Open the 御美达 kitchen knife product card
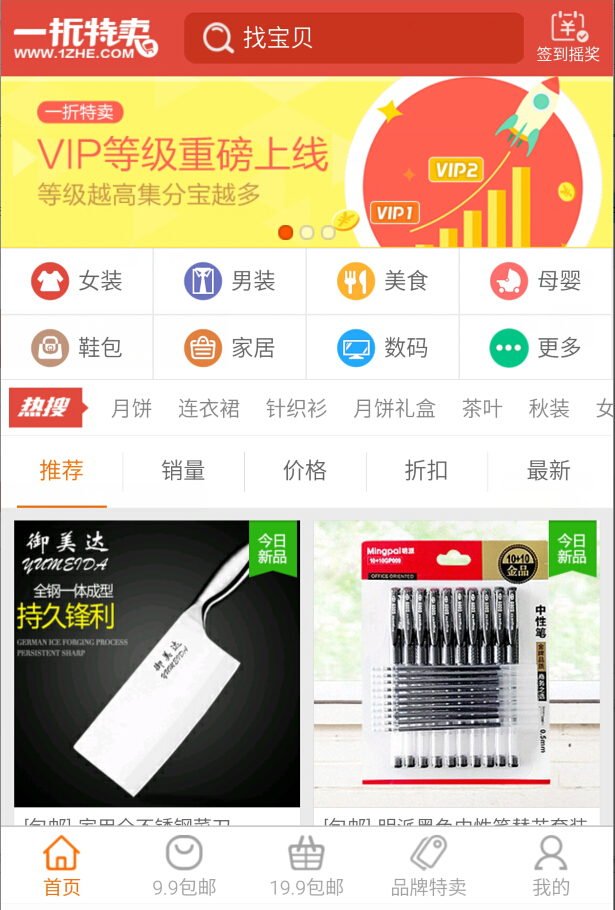The width and height of the screenshot is (615, 910). click(157, 663)
